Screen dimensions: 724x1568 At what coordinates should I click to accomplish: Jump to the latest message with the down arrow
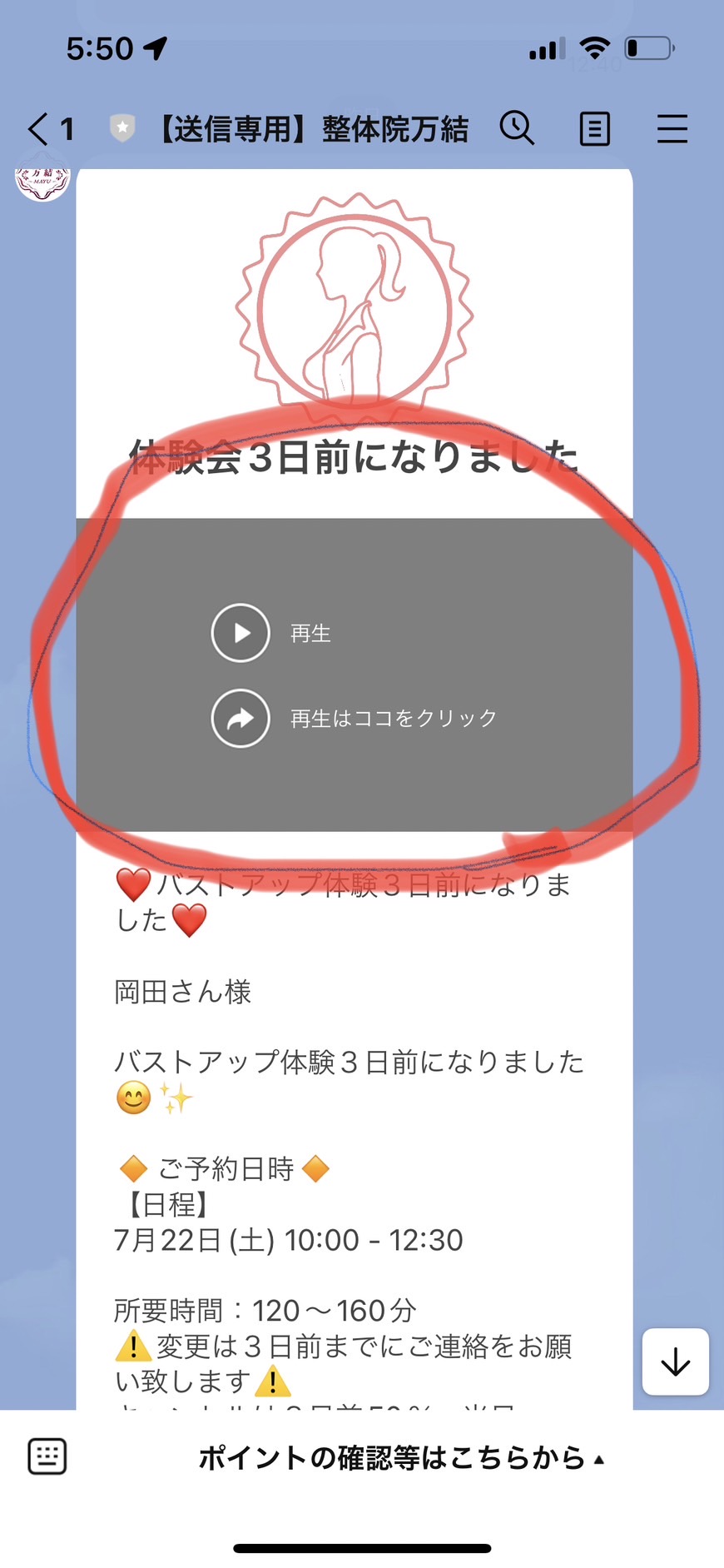click(676, 1361)
